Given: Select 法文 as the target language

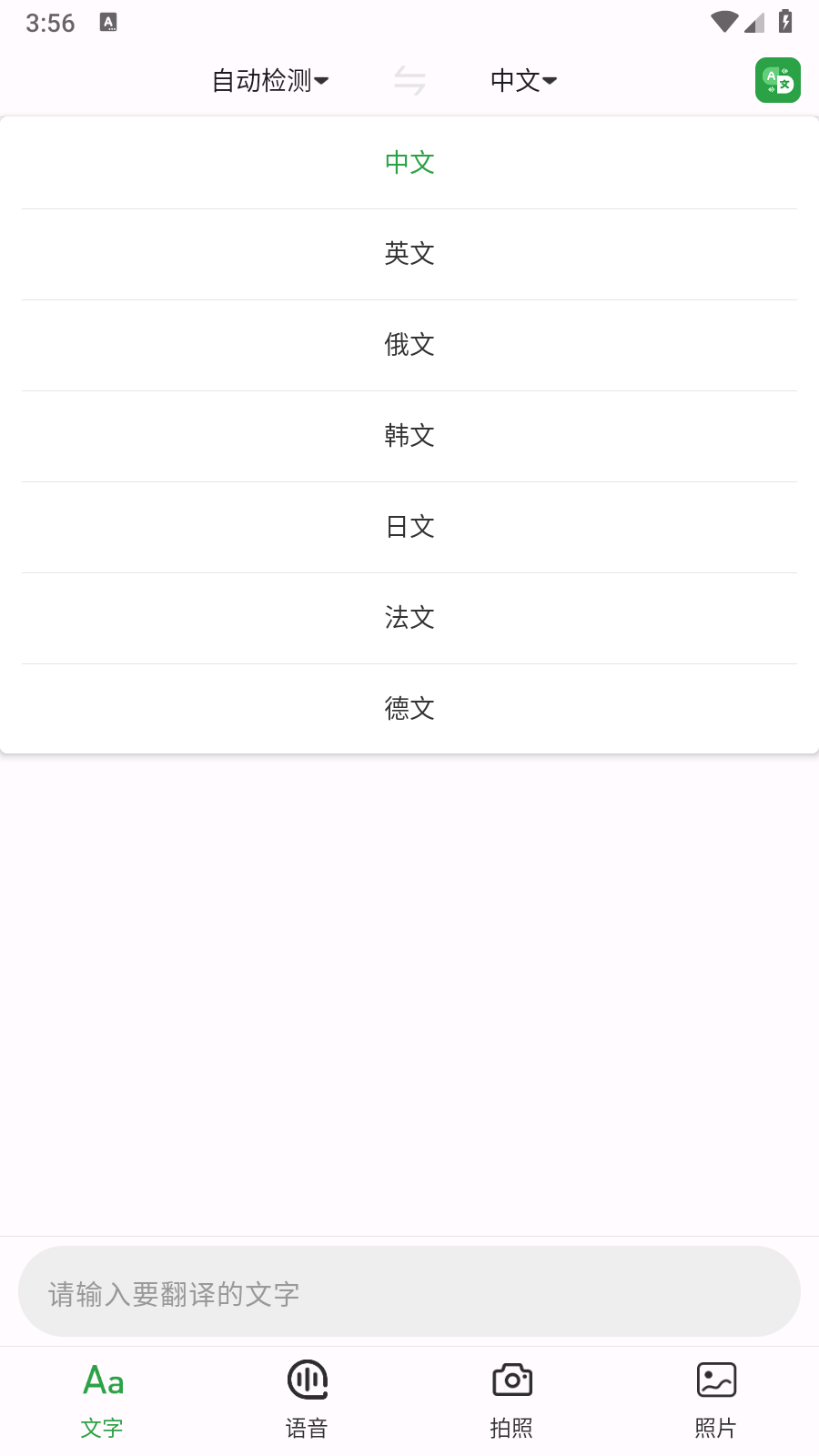Looking at the screenshot, I should [x=409, y=618].
